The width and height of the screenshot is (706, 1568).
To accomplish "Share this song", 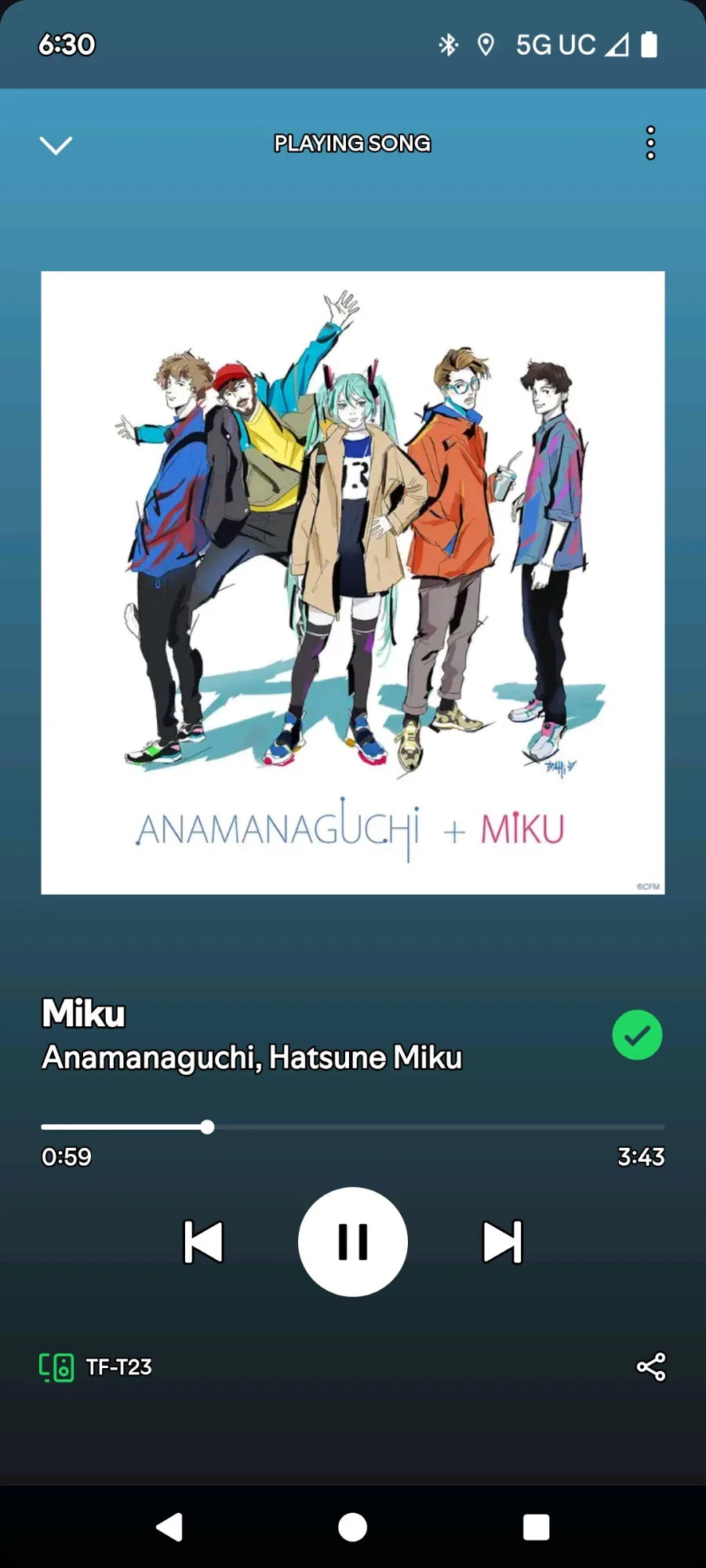I will [651, 1367].
